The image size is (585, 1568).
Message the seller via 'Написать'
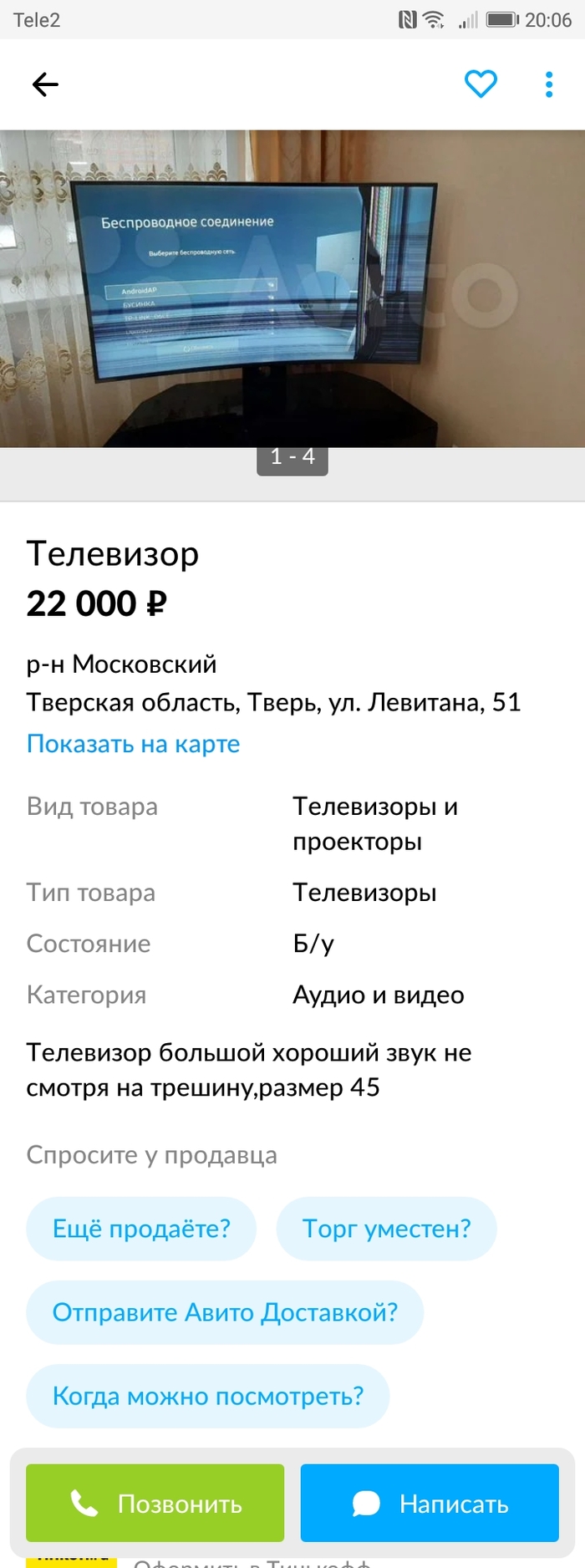(430, 1504)
